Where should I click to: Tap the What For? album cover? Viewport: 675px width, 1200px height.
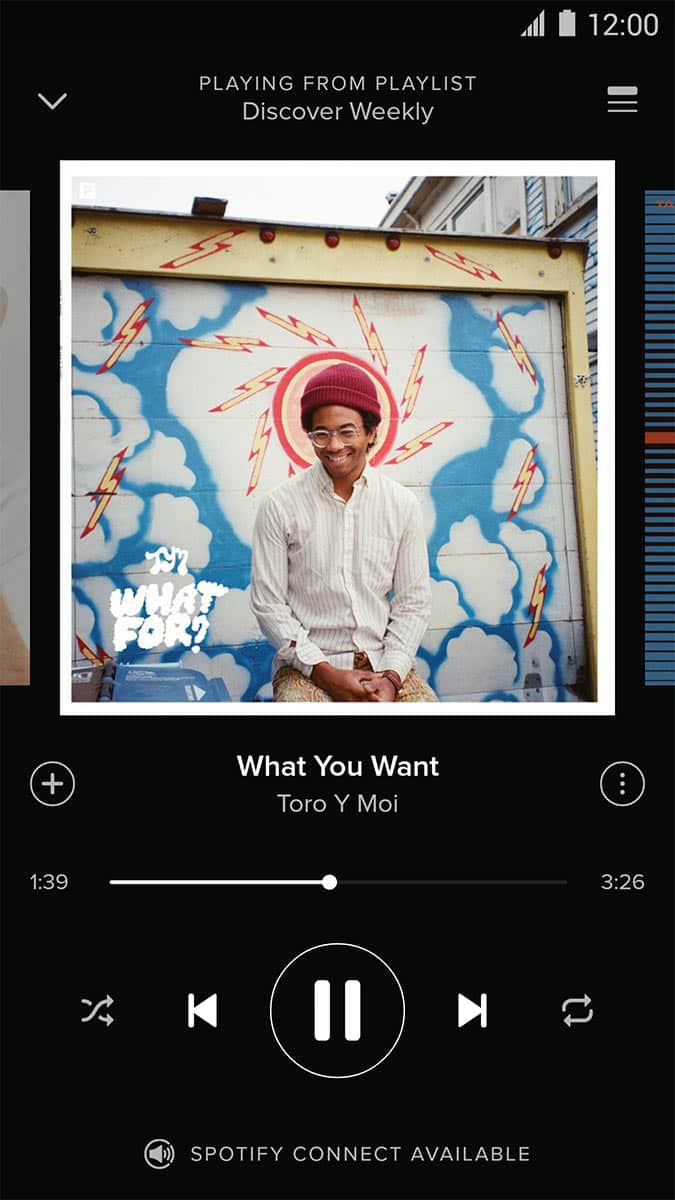point(337,438)
